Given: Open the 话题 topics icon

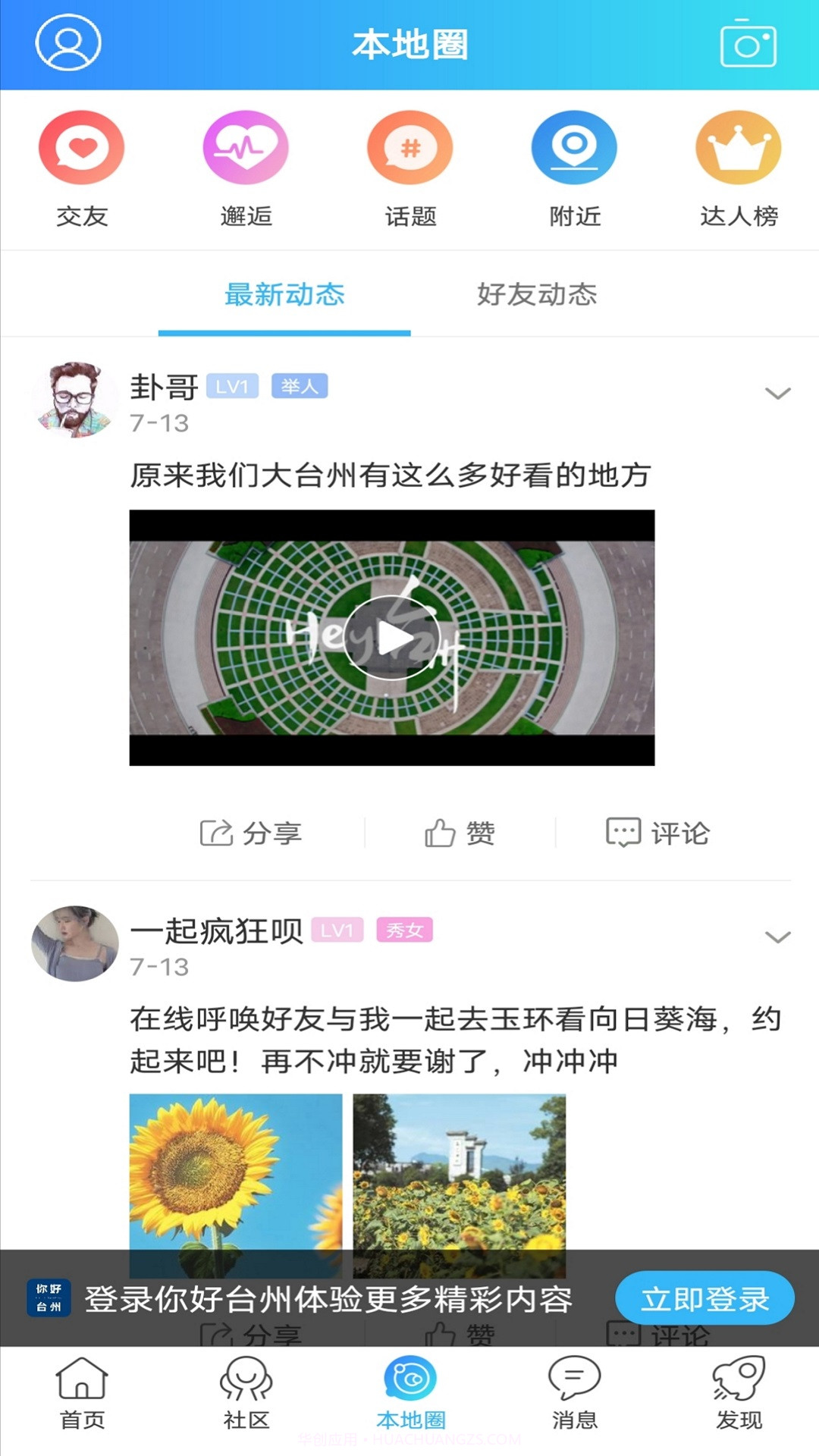Looking at the screenshot, I should click(x=409, y=147).
